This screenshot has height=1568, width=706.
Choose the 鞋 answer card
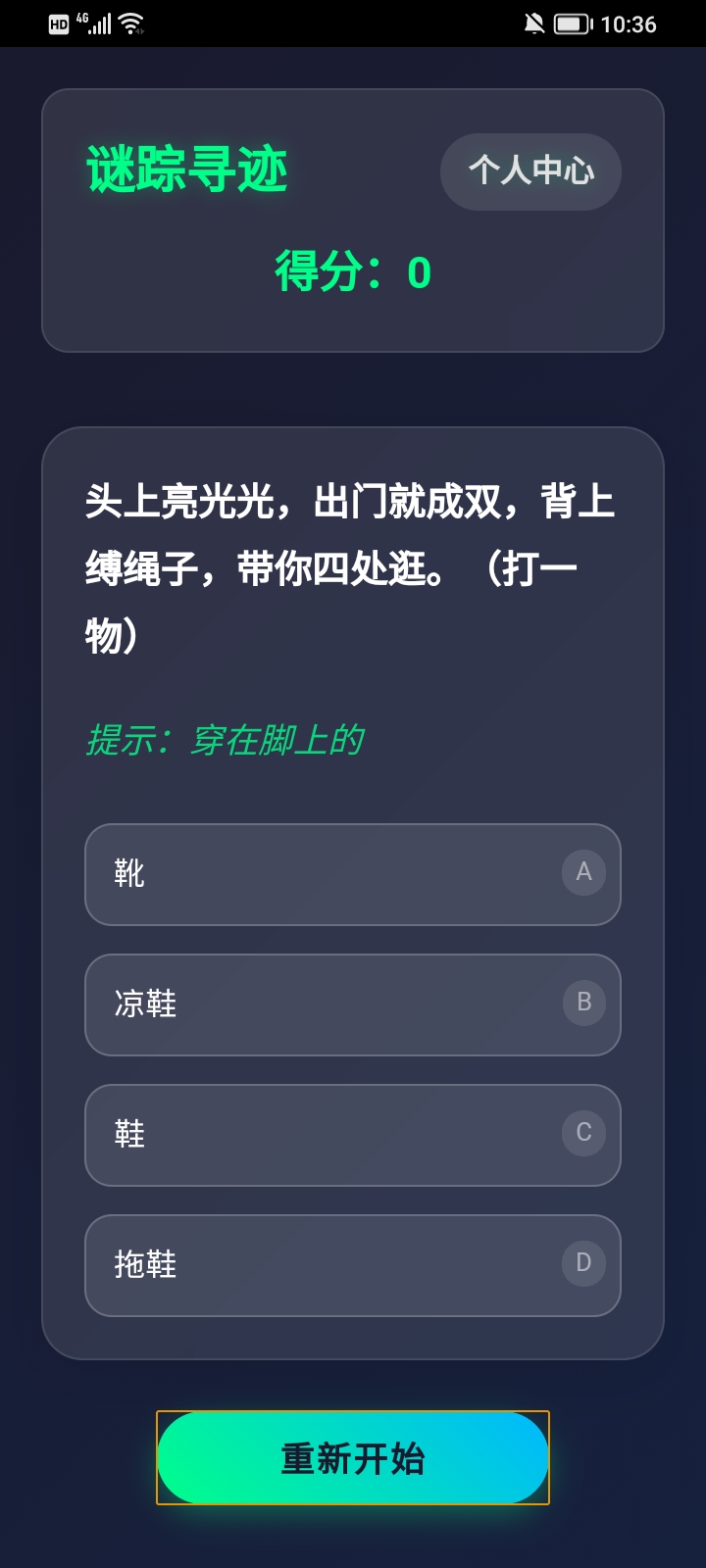[352, 1135]
